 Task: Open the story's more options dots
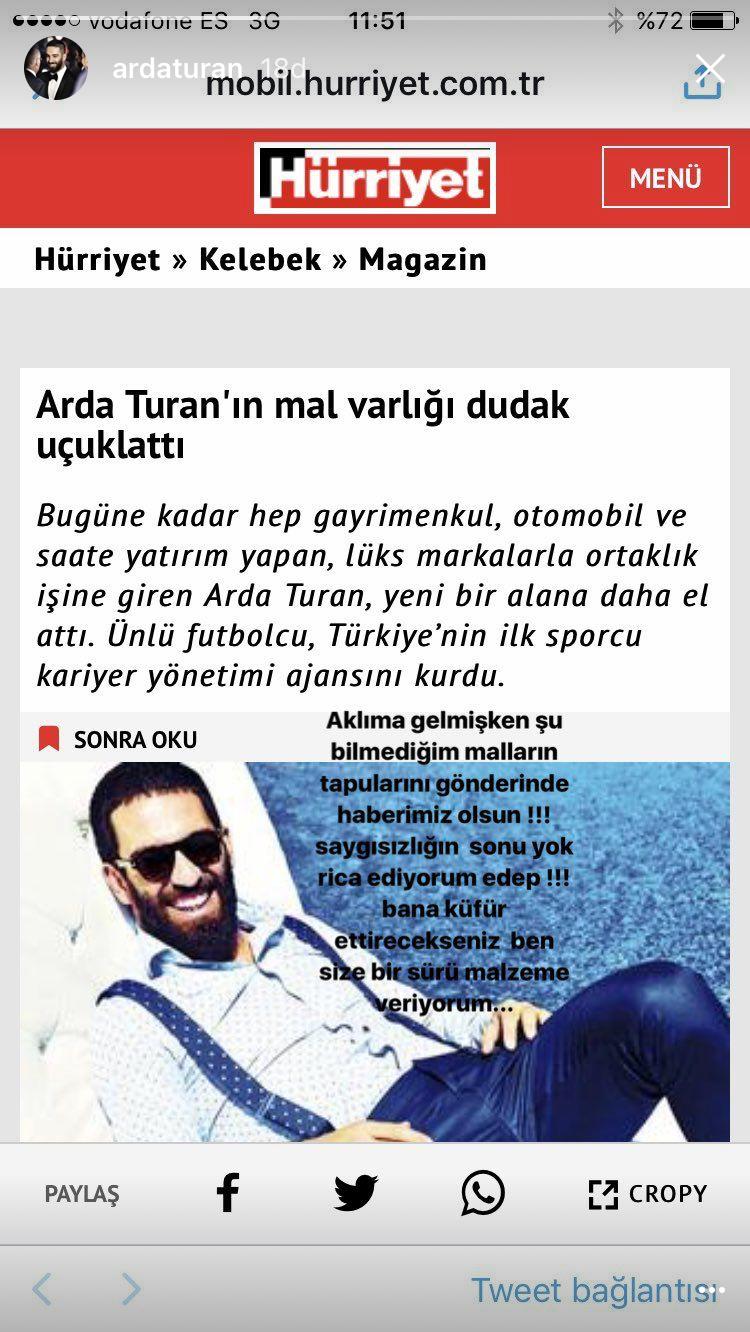point(711,1290)
